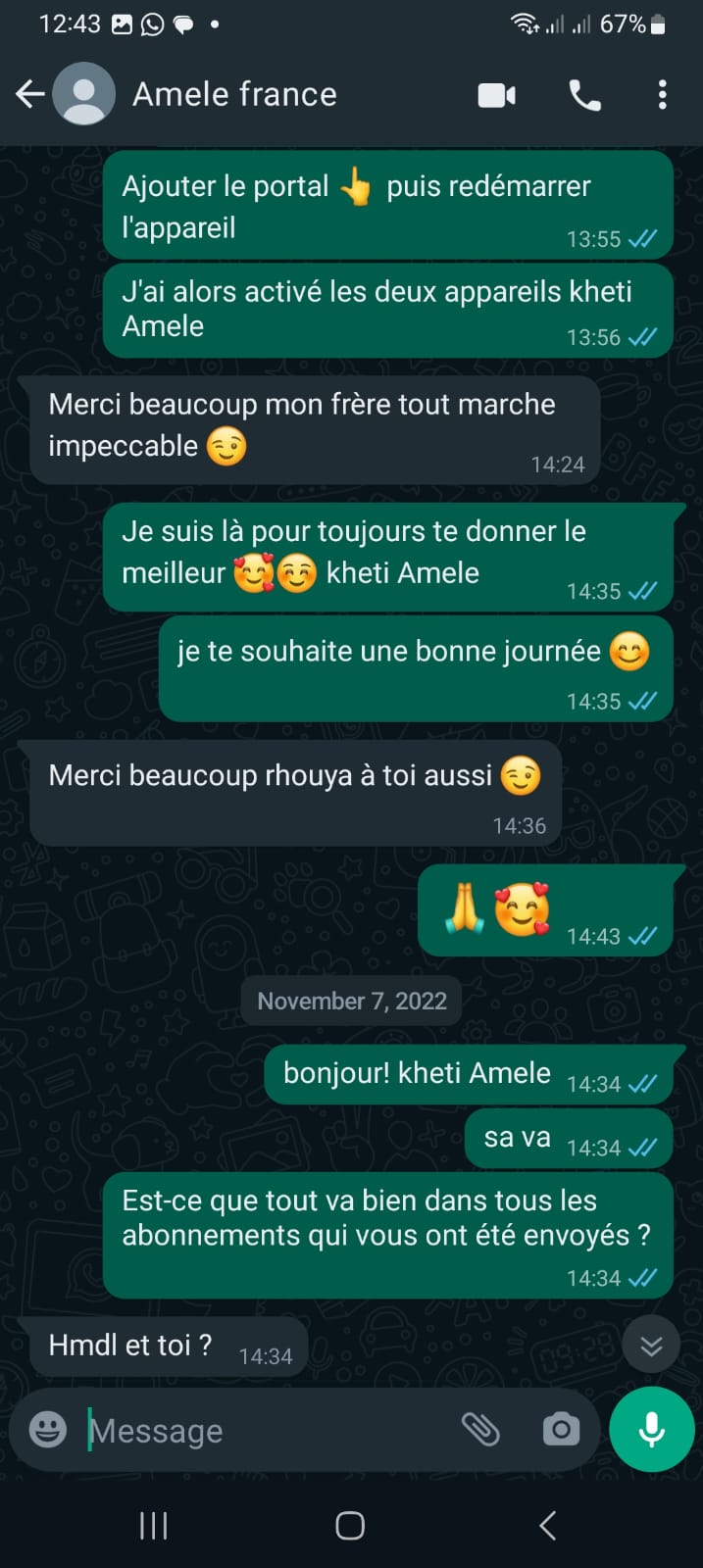Image resolution: width=703 pixels, height=1568 pixels.
Task: Jump to the latest messages
Action: pos(651,1347)
